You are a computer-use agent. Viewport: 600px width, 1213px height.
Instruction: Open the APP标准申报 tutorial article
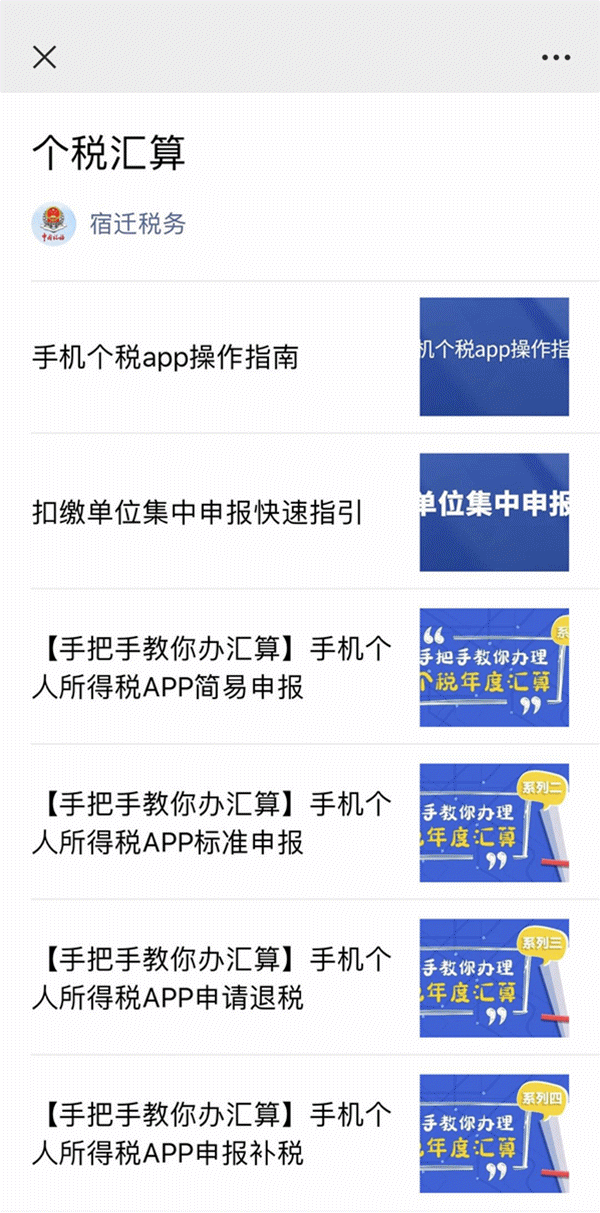click(300, 822)
